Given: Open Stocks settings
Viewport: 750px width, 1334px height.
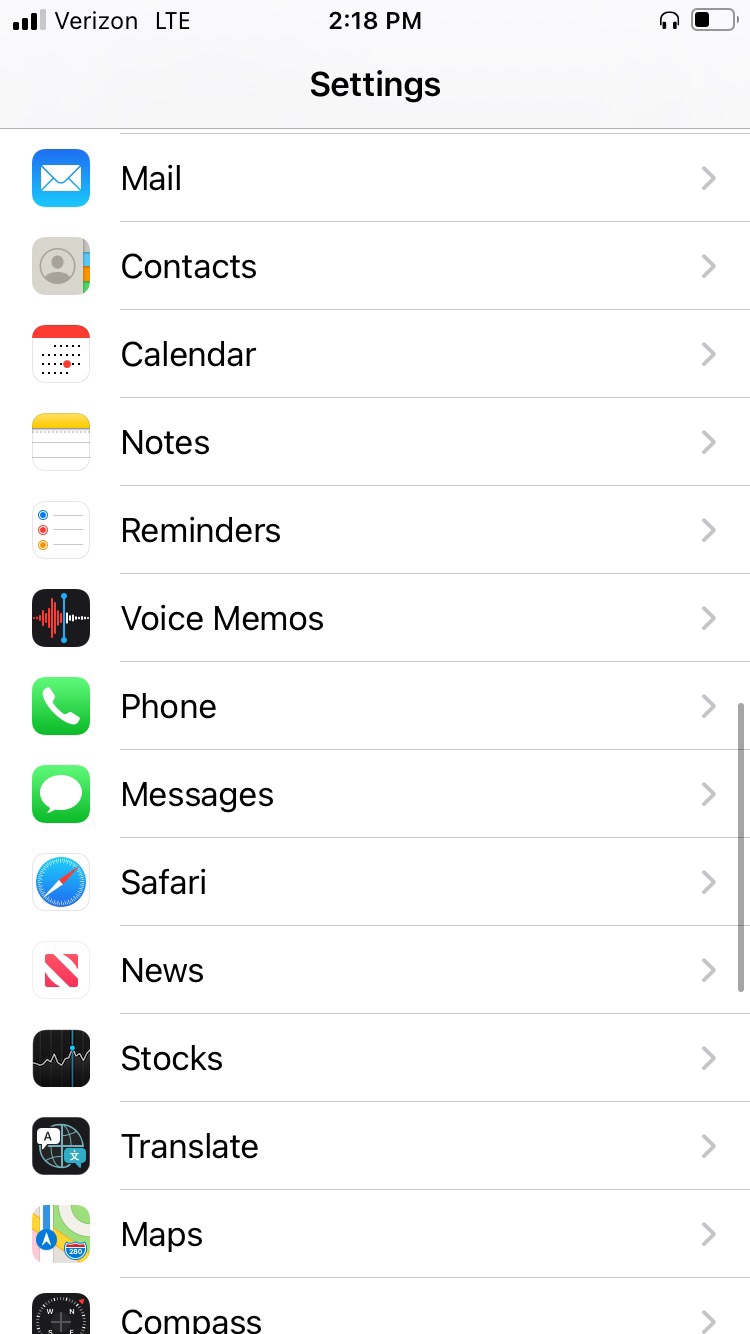Looking at the screenshot, I should point(375,1059).
